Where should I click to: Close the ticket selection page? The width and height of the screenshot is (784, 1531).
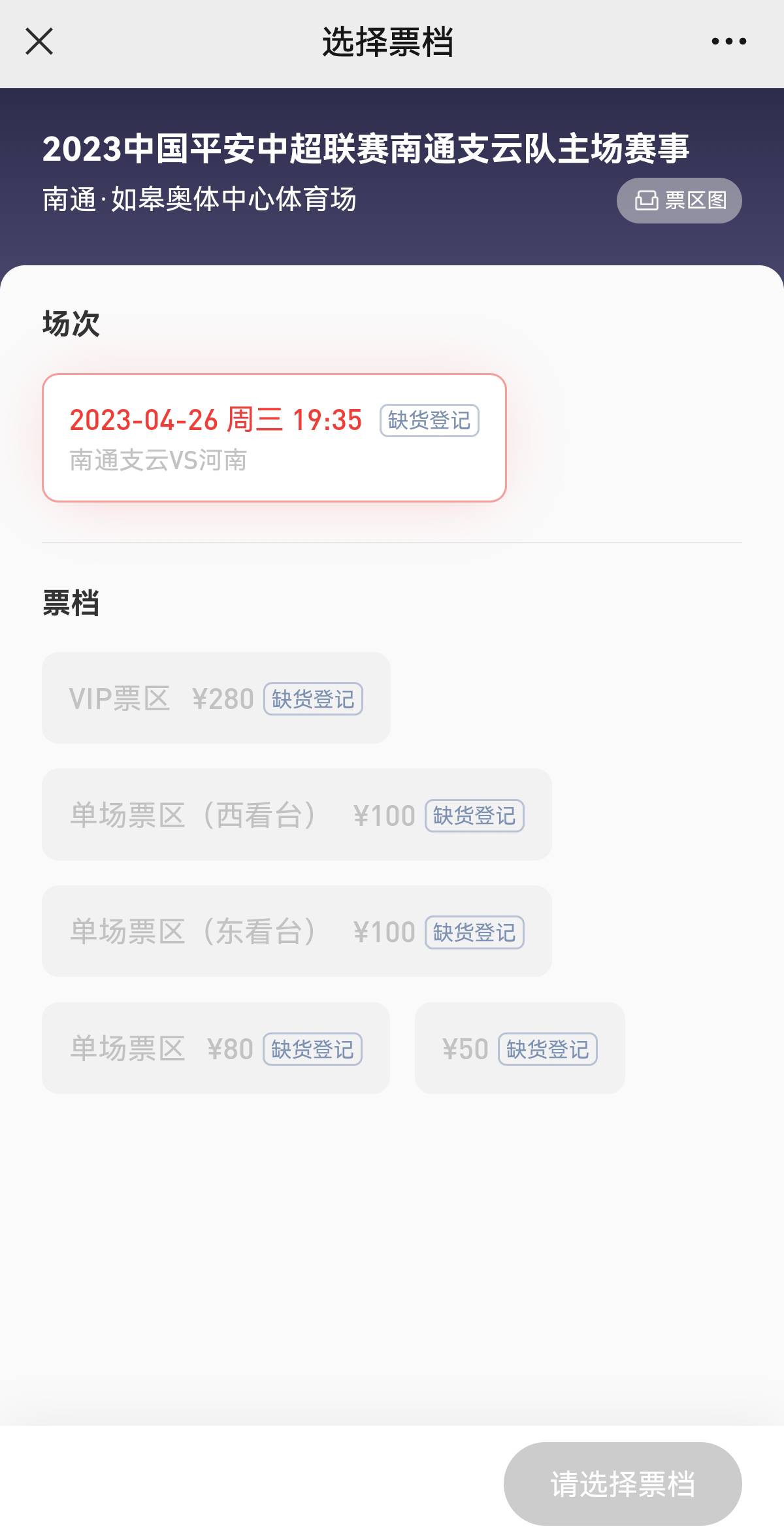[39, 42]
